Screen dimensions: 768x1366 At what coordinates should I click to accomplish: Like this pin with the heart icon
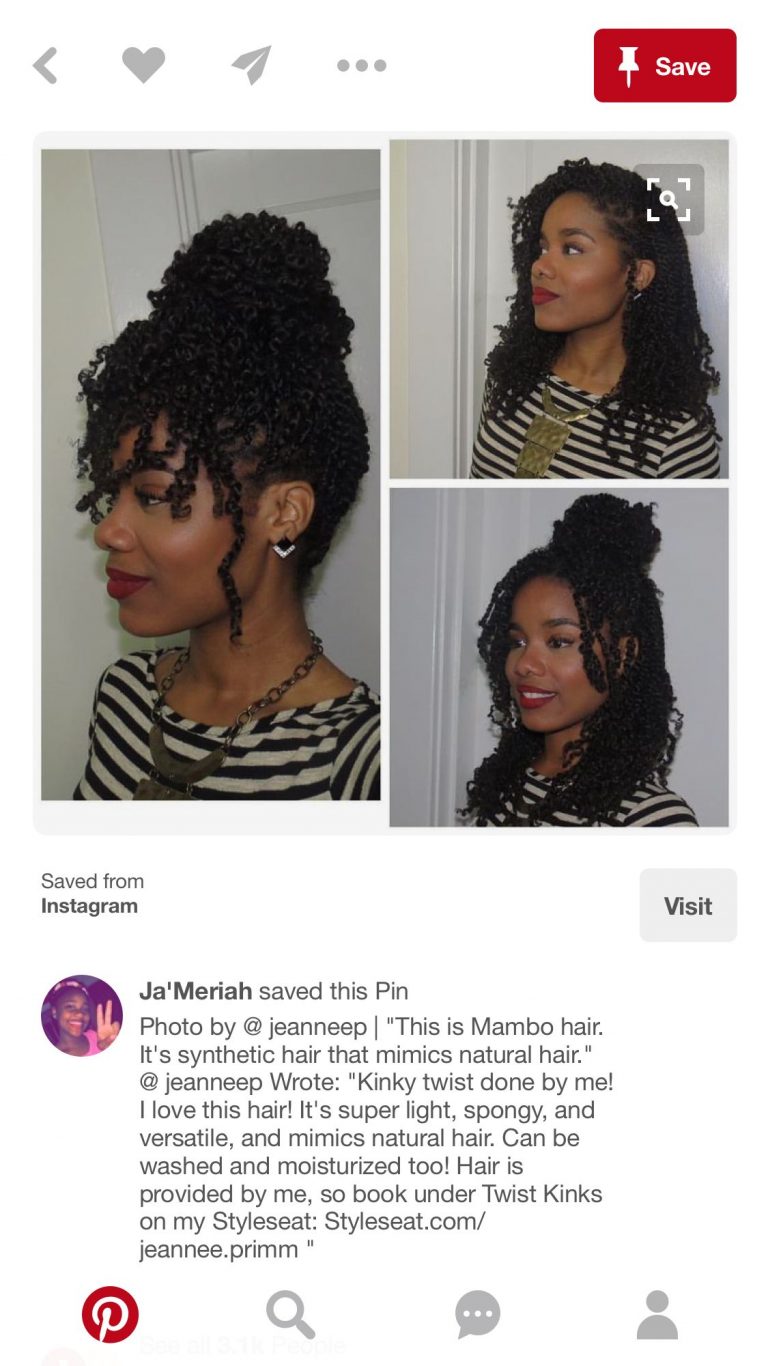[143, 66]
